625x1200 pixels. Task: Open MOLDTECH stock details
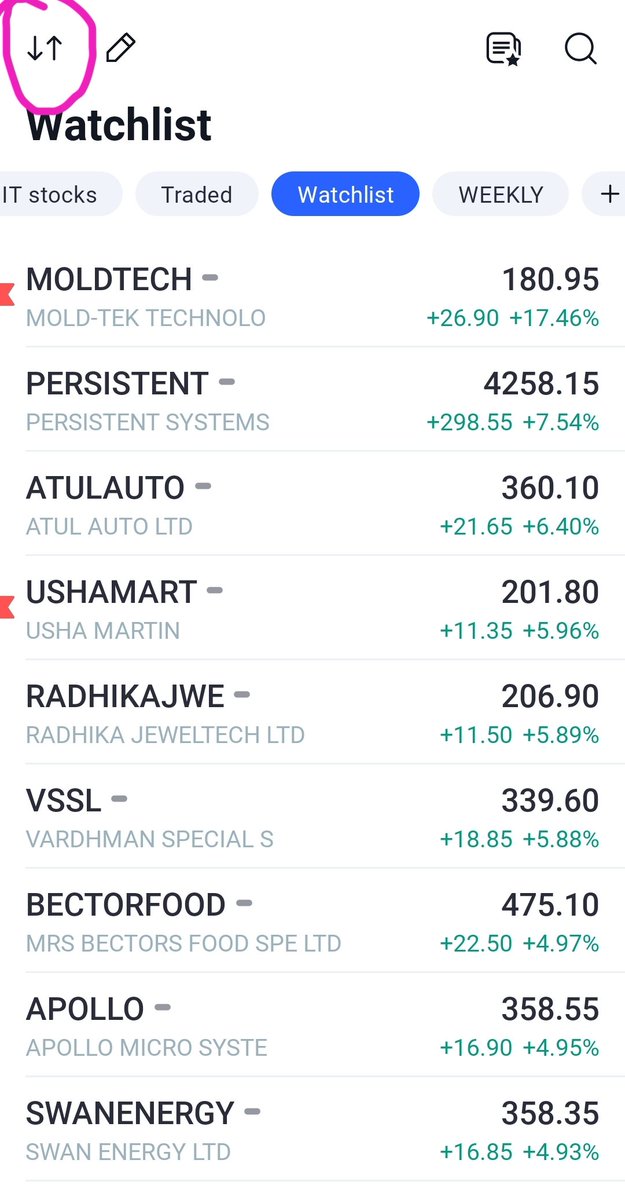[312, 296]
